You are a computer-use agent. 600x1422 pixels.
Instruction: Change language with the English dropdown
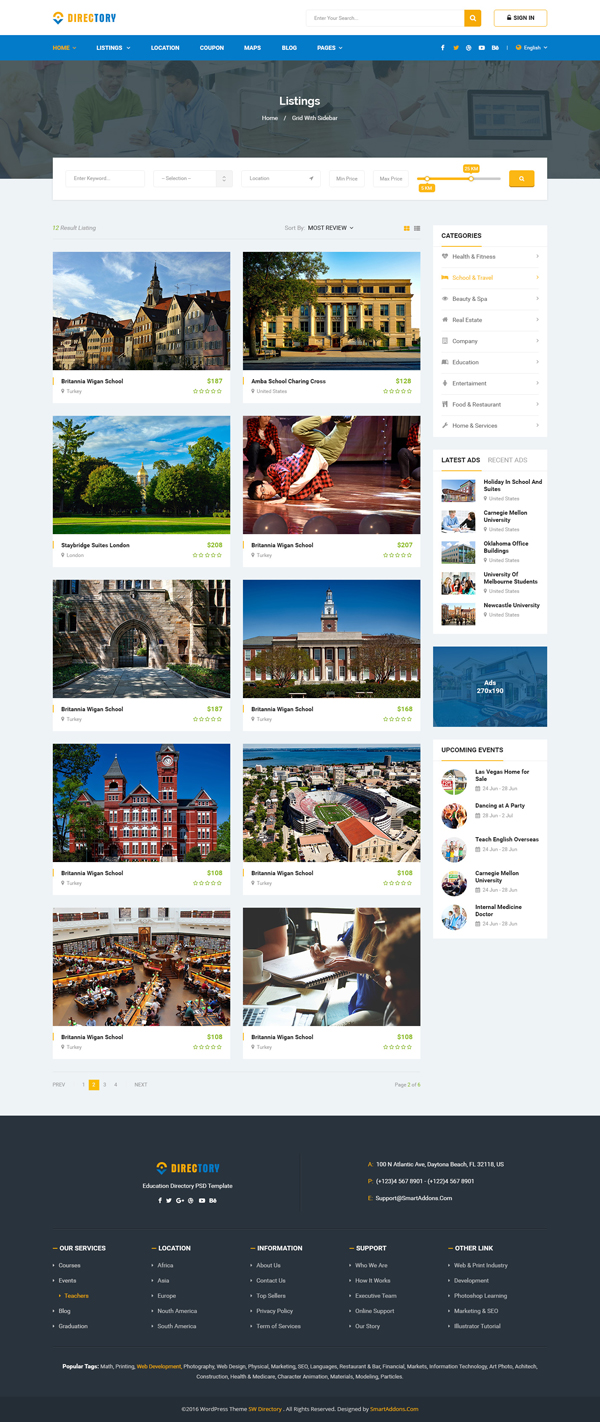coord(530,48)
